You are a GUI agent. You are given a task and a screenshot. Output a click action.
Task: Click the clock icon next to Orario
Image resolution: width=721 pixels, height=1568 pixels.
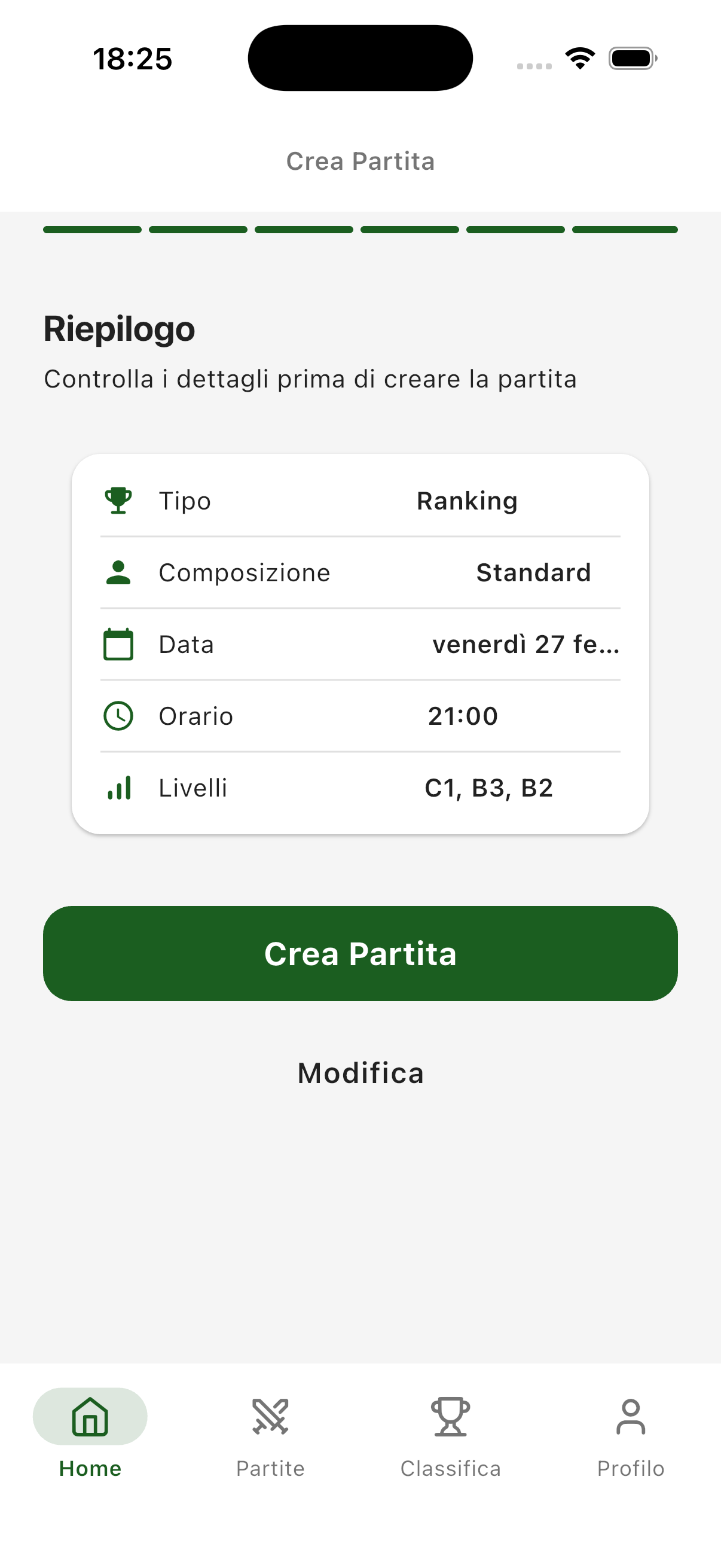[118, 716]
